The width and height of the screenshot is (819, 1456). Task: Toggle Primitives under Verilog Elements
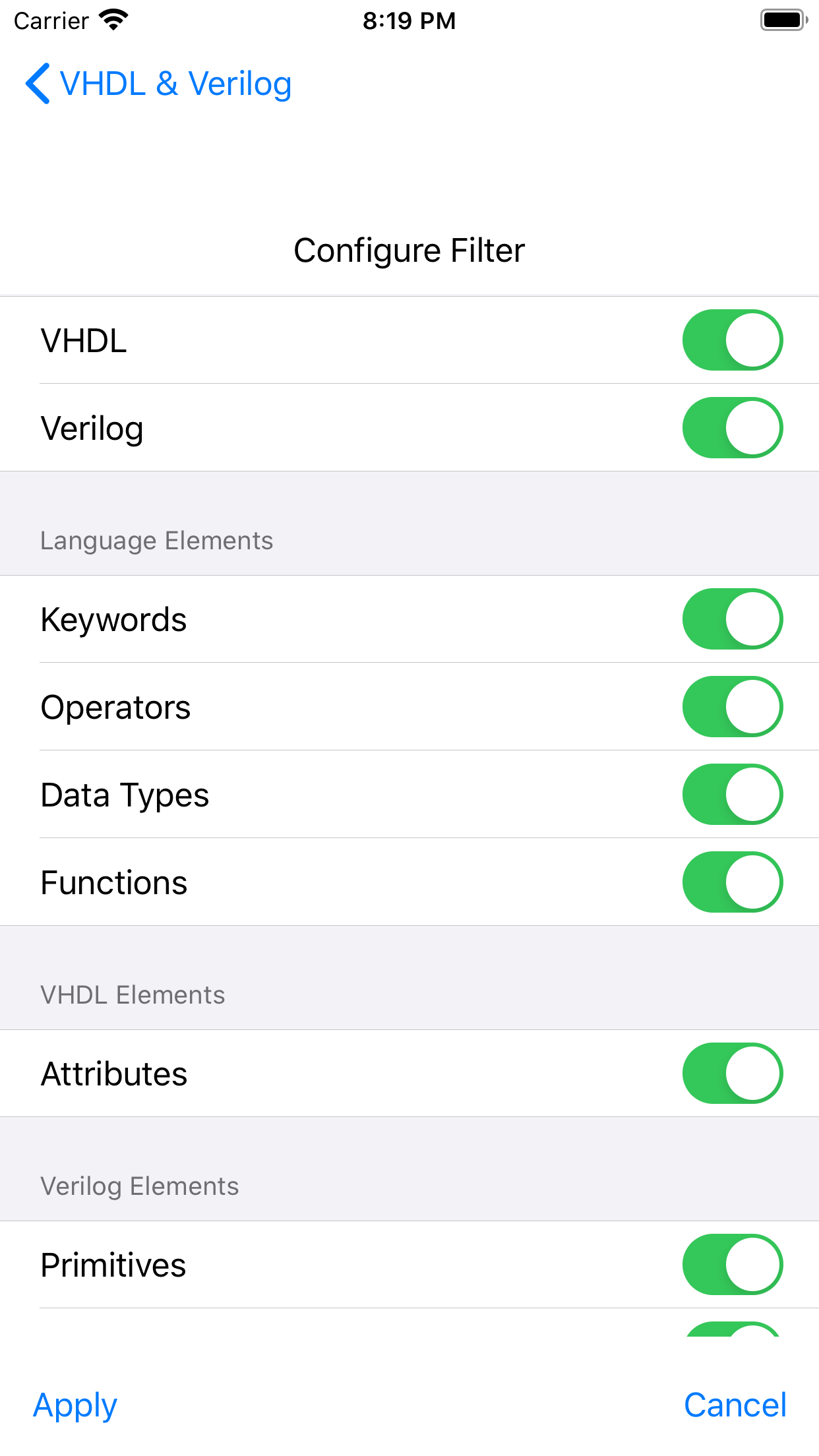[733, 1265]
